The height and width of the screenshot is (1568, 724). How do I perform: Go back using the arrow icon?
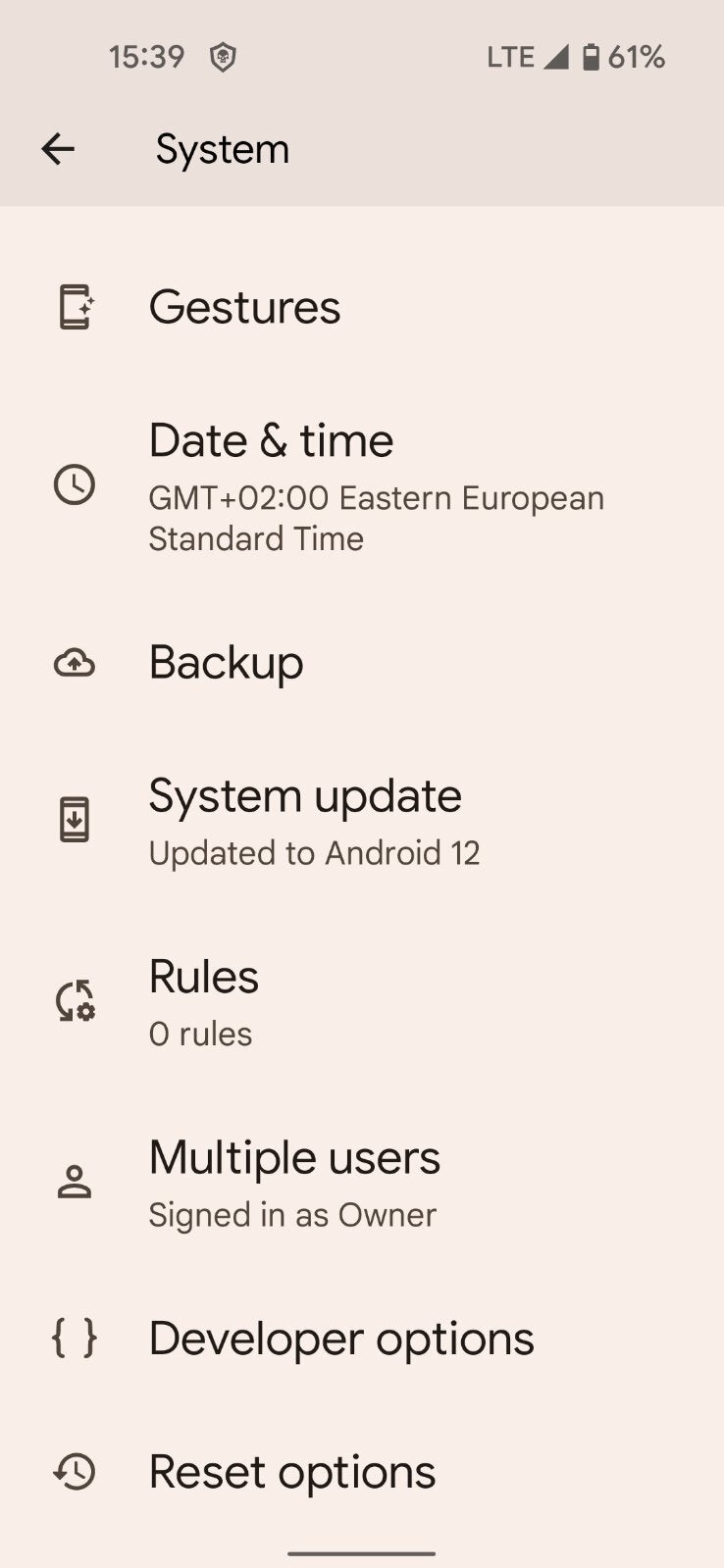click(x=58, y=149)
